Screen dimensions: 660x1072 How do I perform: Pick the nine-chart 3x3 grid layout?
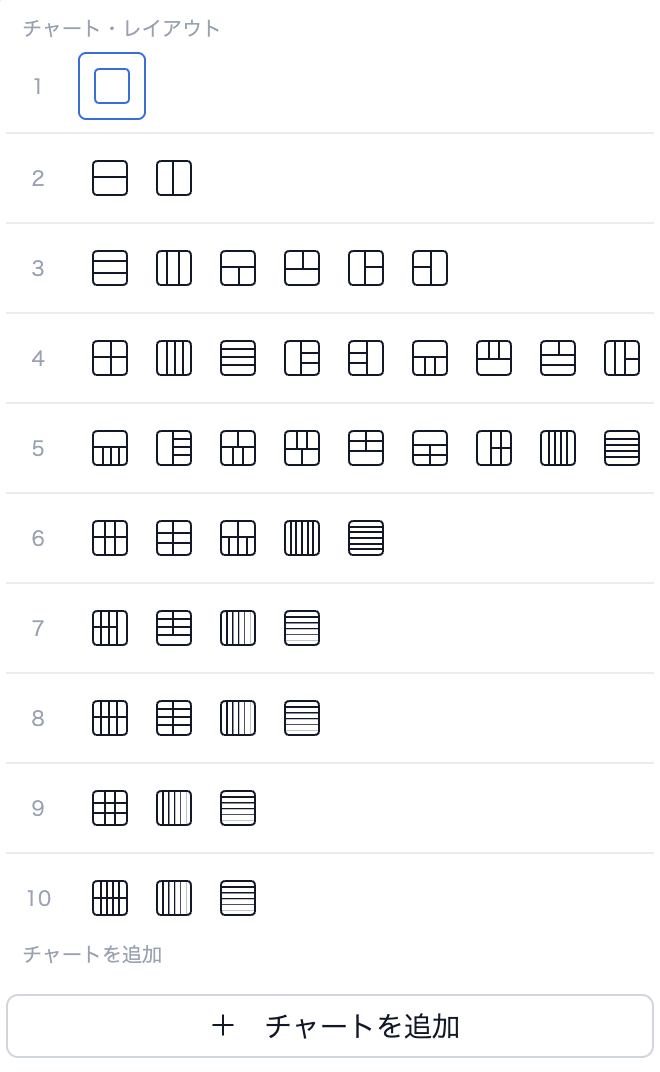pos(110,808)
